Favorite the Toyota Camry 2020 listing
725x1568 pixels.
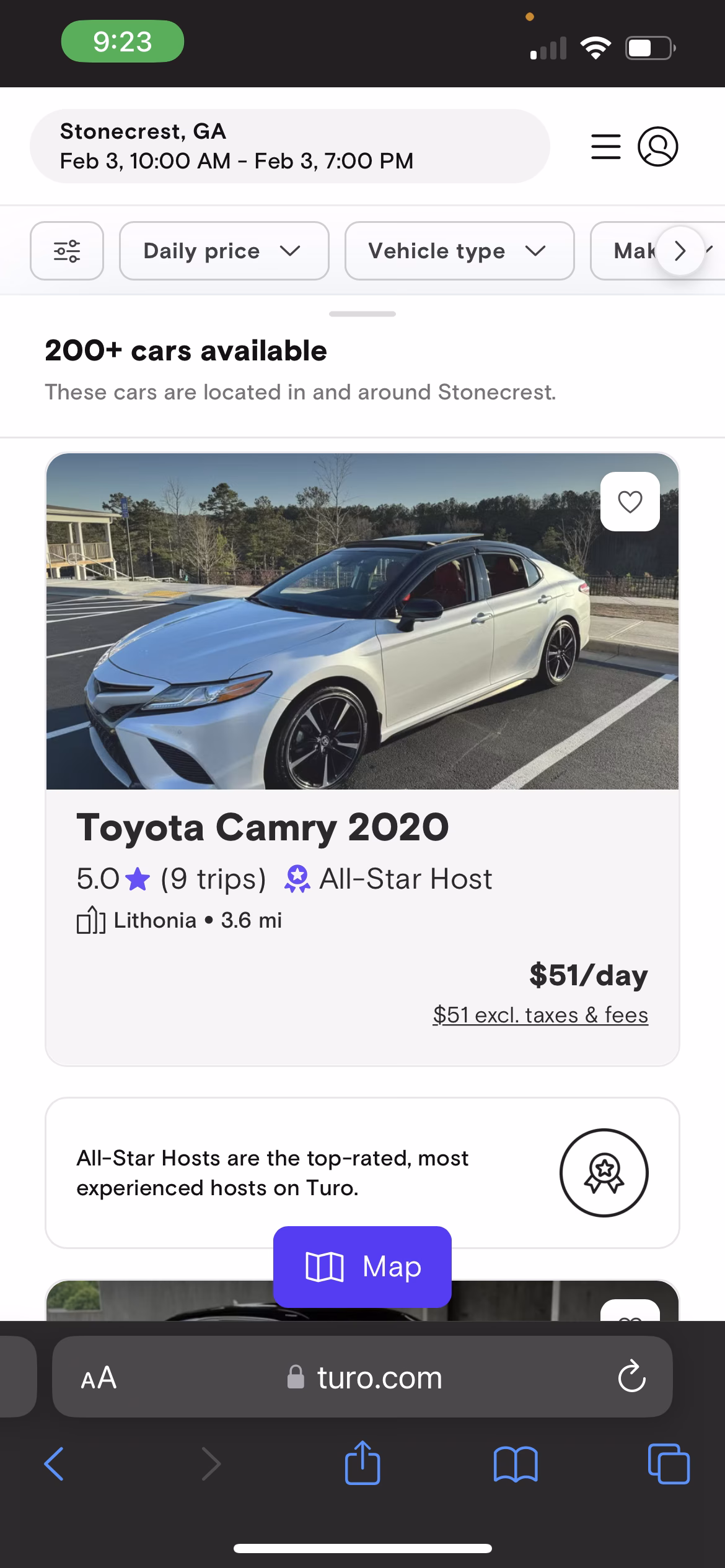[x=630, y=502]
